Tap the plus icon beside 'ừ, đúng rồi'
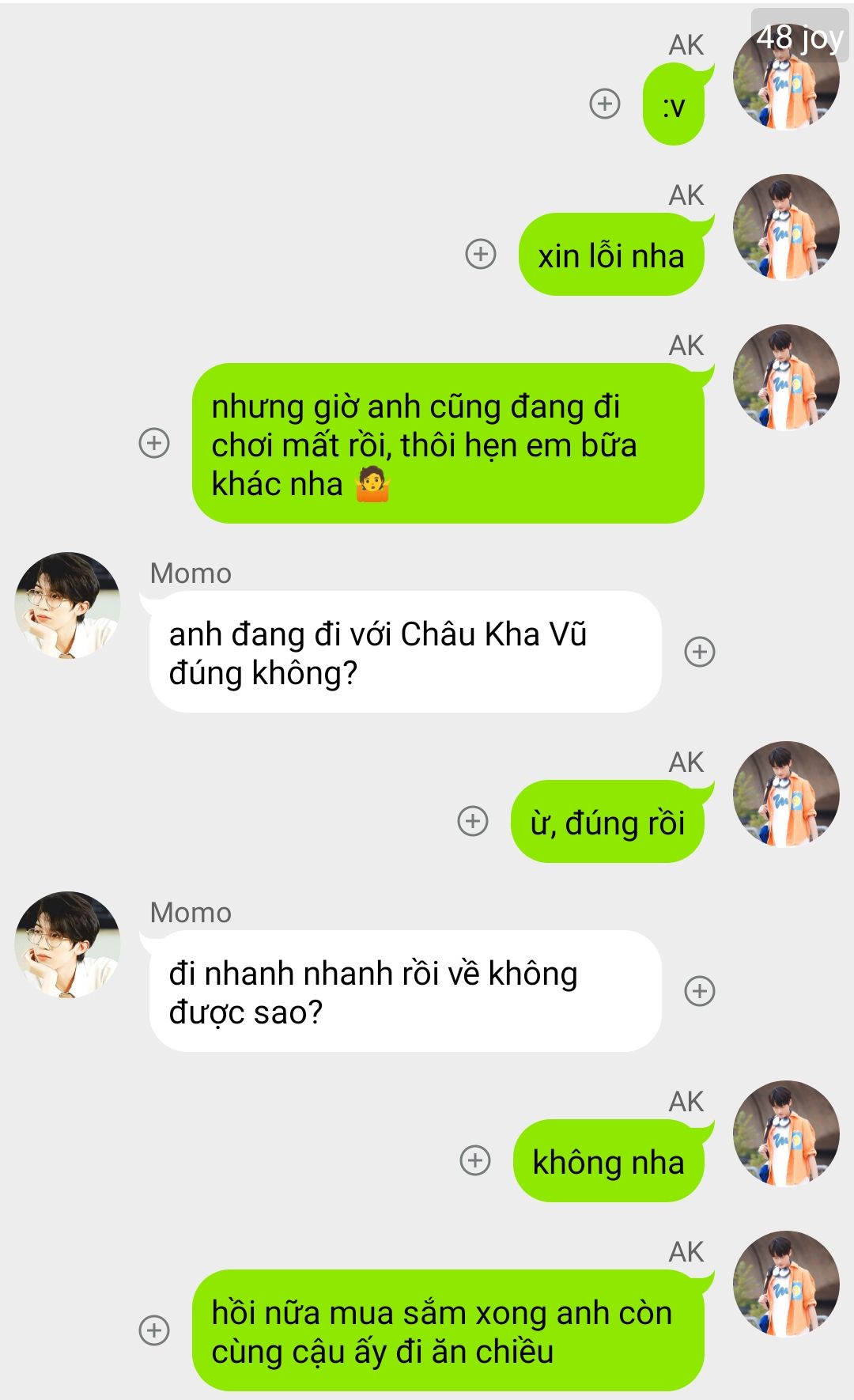854x1400 pixels. click(473, 821)
